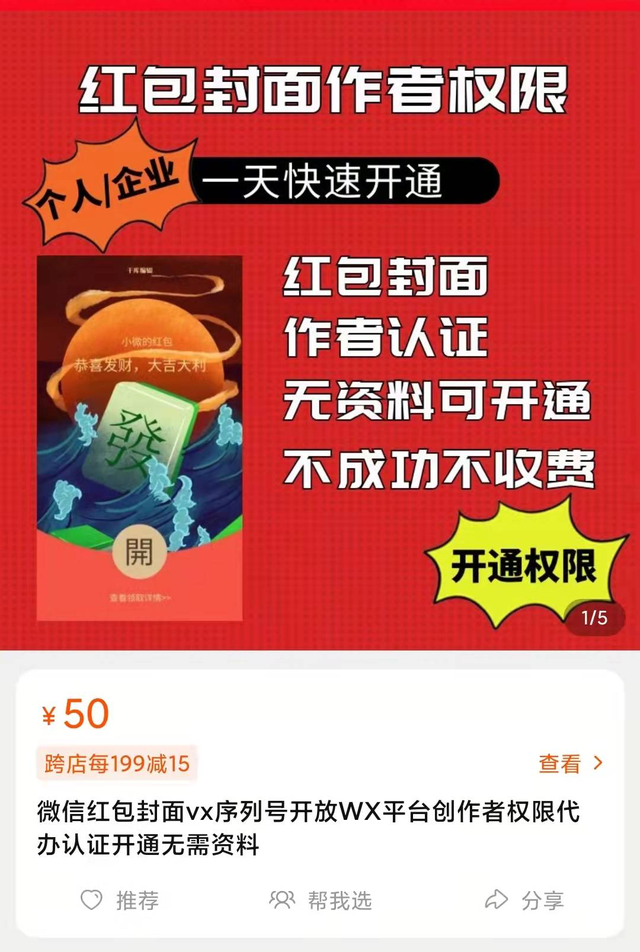
Task: Share this product via 分享
Action: (524, 900)
